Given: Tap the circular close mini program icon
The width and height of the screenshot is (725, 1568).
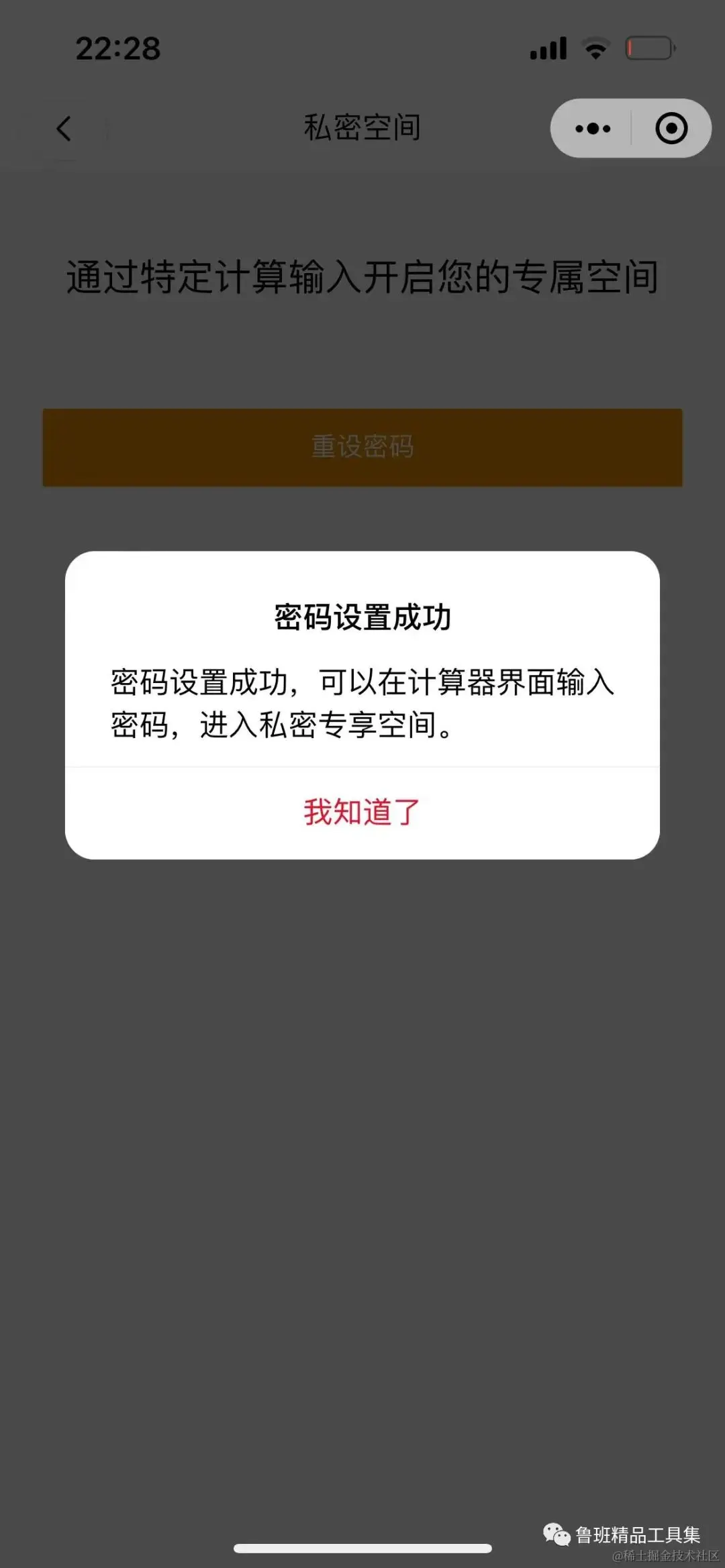Looking at the screenshot, I should pyautogui.click(x=671, y=128).
